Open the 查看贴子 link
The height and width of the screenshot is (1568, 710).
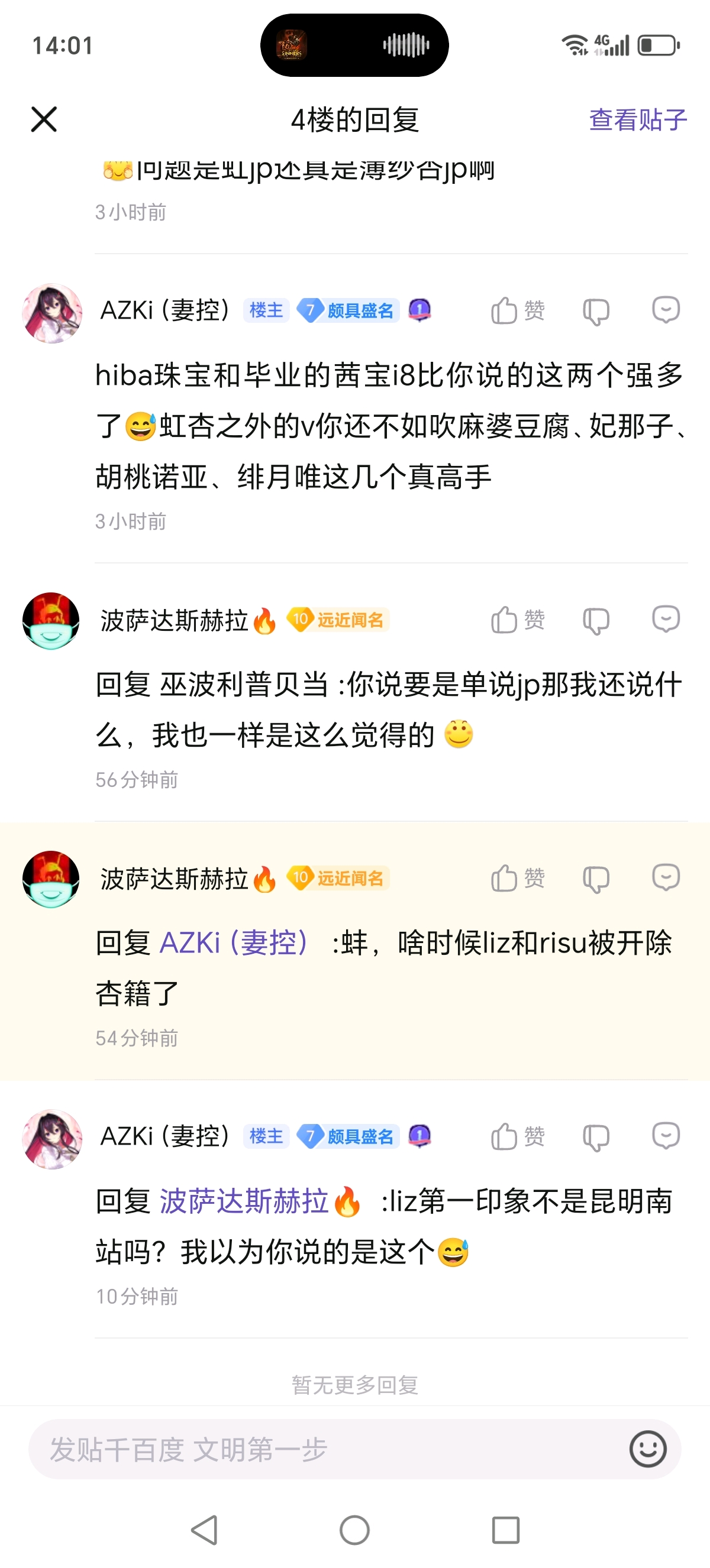click(x=637, y=119)
